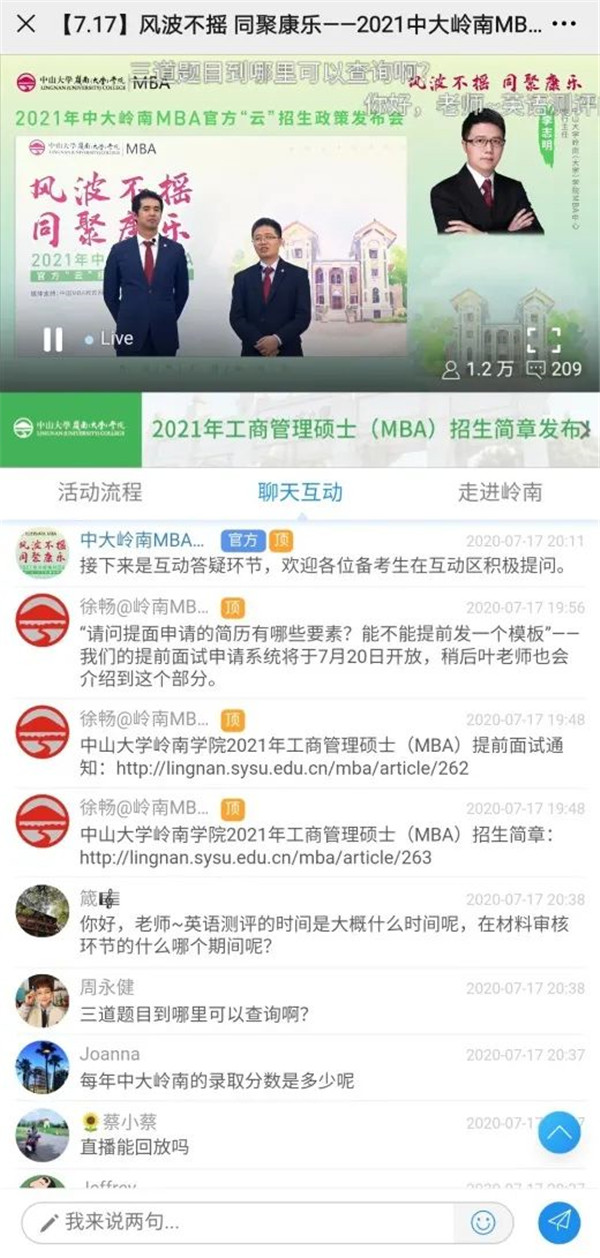Open the 走进岭南 tab
The width and height of the screenshot is (600, 1258).
(x=500, y=492)
